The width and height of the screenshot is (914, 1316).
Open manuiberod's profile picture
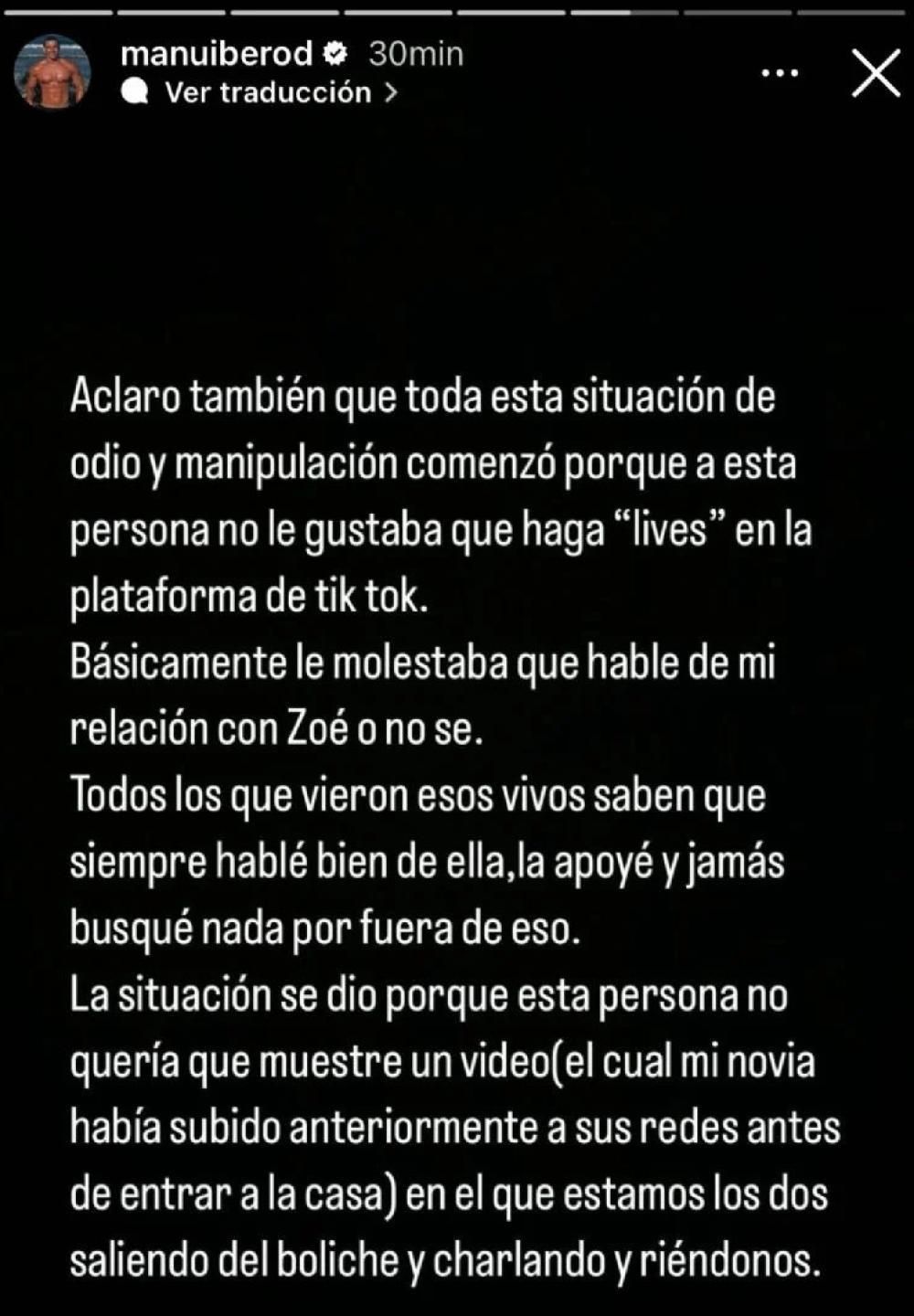[55, 72]
